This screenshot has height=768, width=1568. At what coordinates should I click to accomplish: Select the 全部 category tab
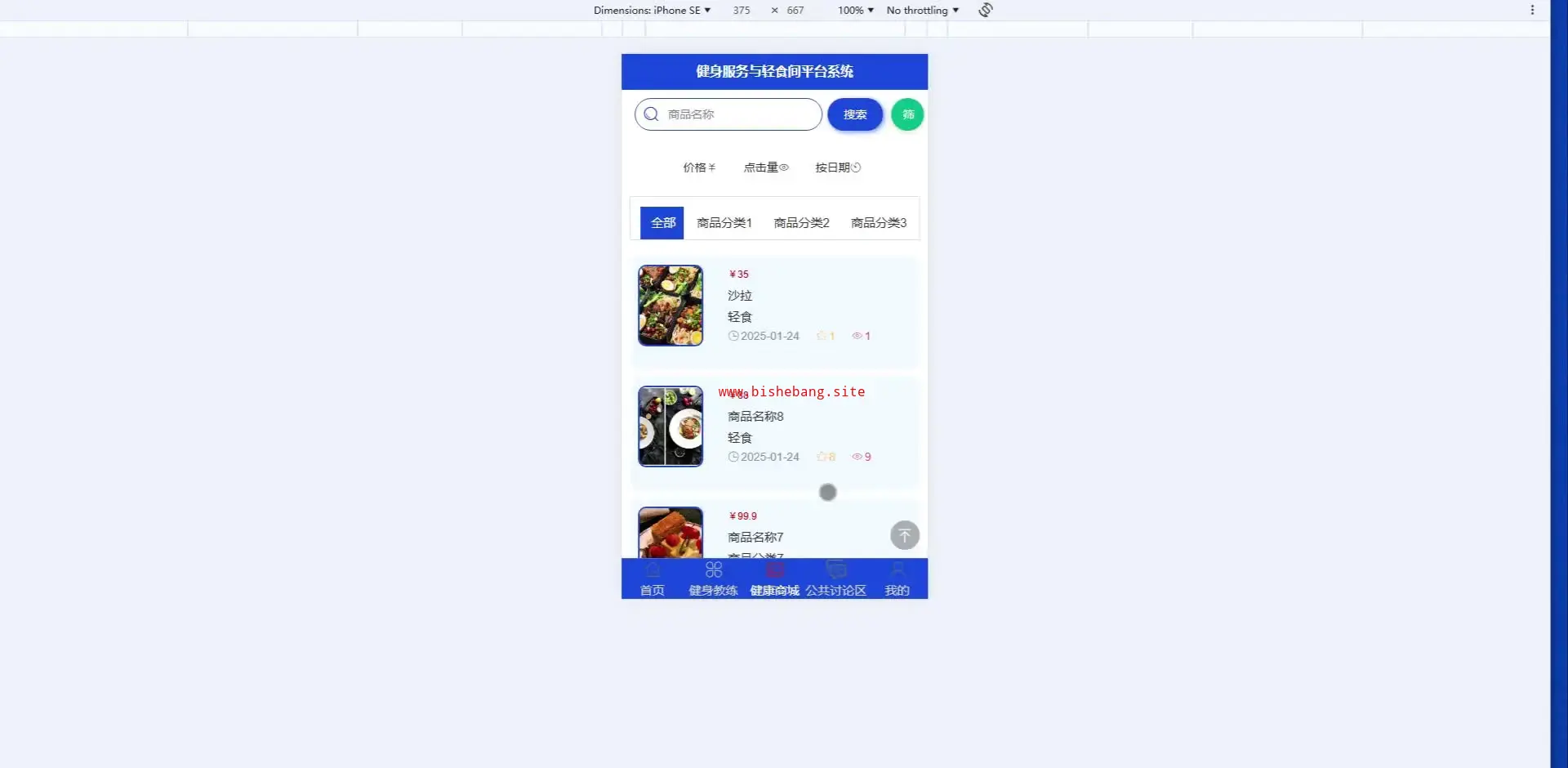pyautogui.click(x=662, y=223)
